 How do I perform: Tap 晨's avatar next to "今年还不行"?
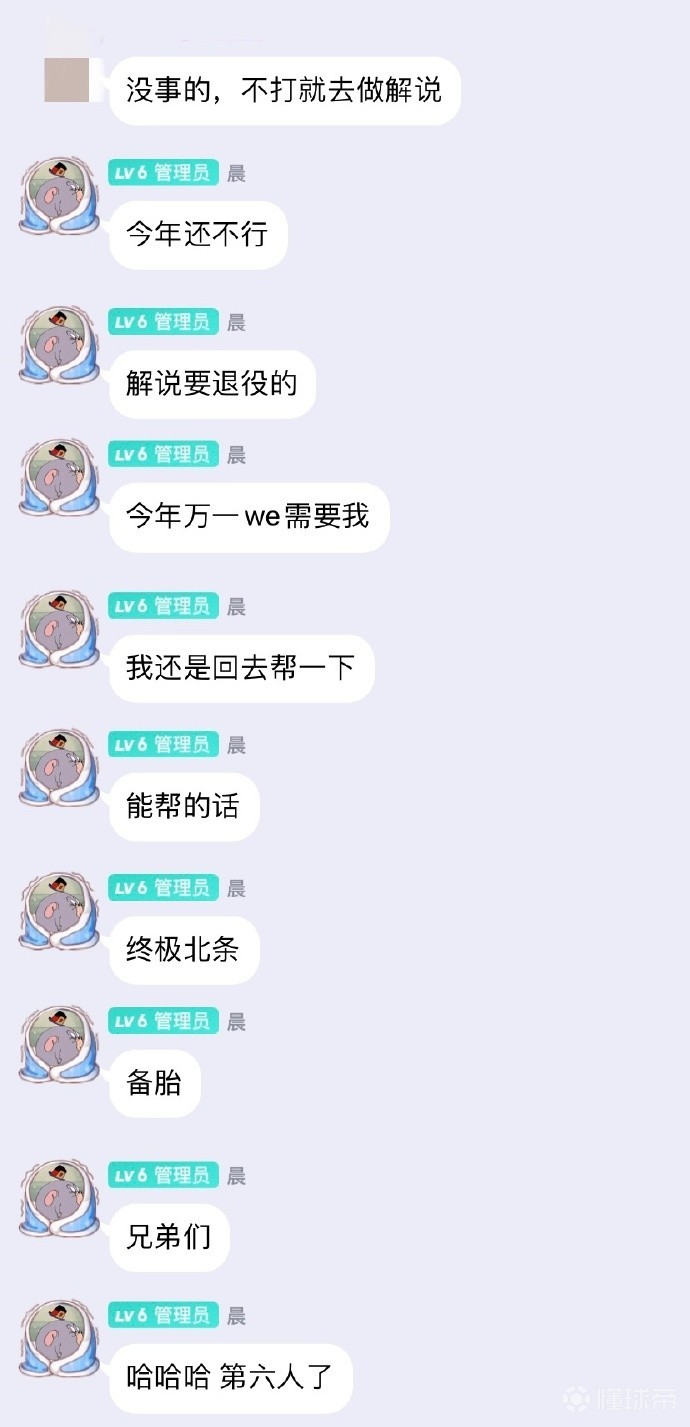coord(59,195)
